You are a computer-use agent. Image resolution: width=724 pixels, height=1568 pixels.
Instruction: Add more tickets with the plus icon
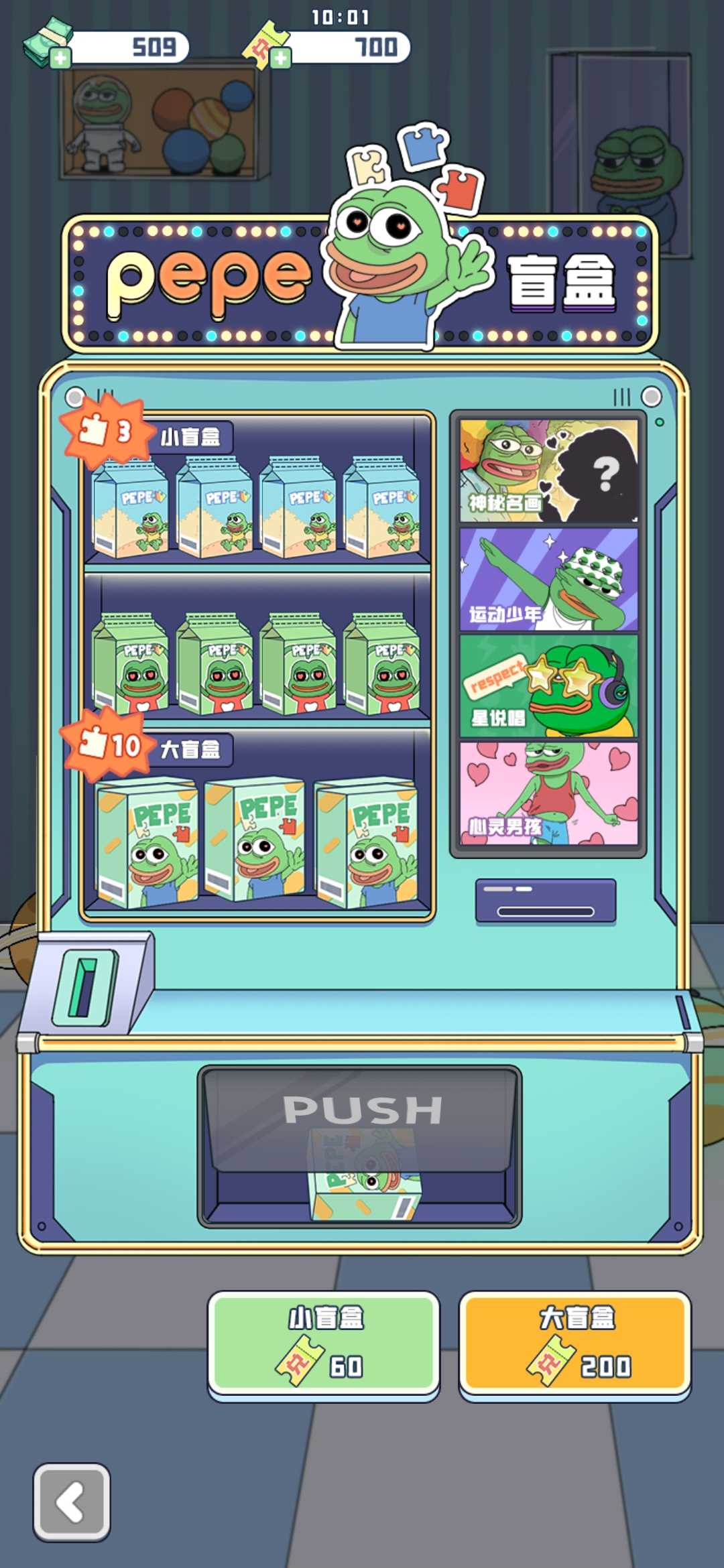(x=281, y=58)
